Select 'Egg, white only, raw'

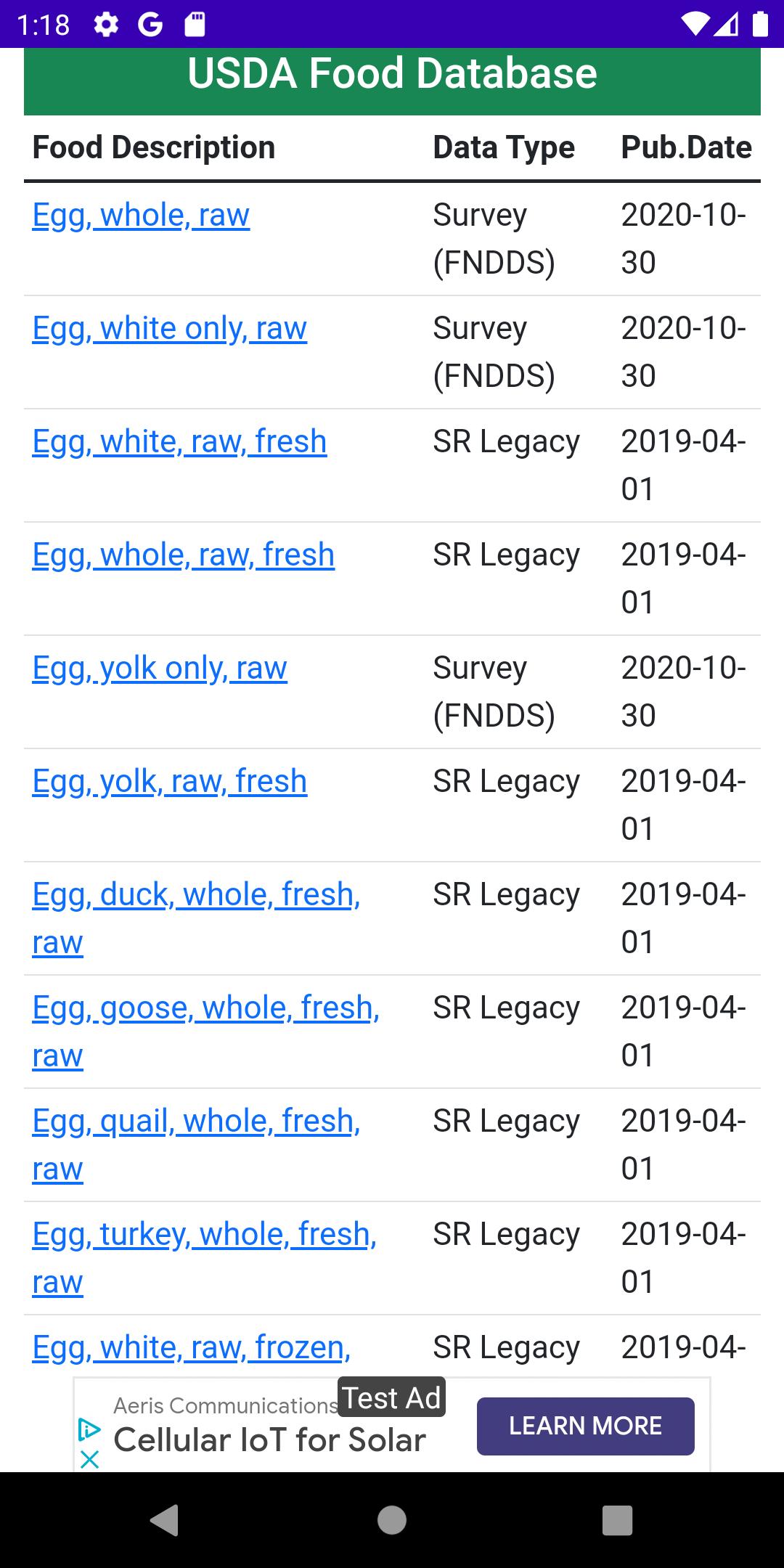(x=168, y=328)
